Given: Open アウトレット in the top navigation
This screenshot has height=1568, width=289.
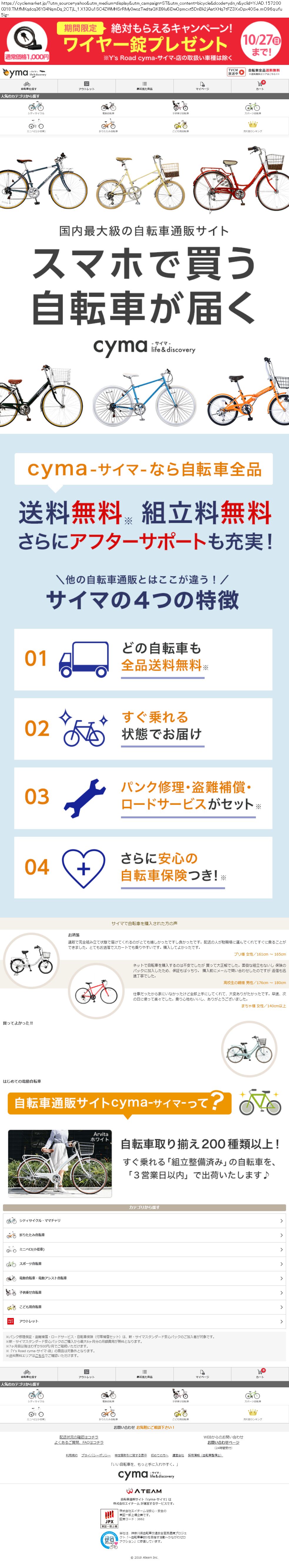Looking at the screenshot, I should pos(86,86).
